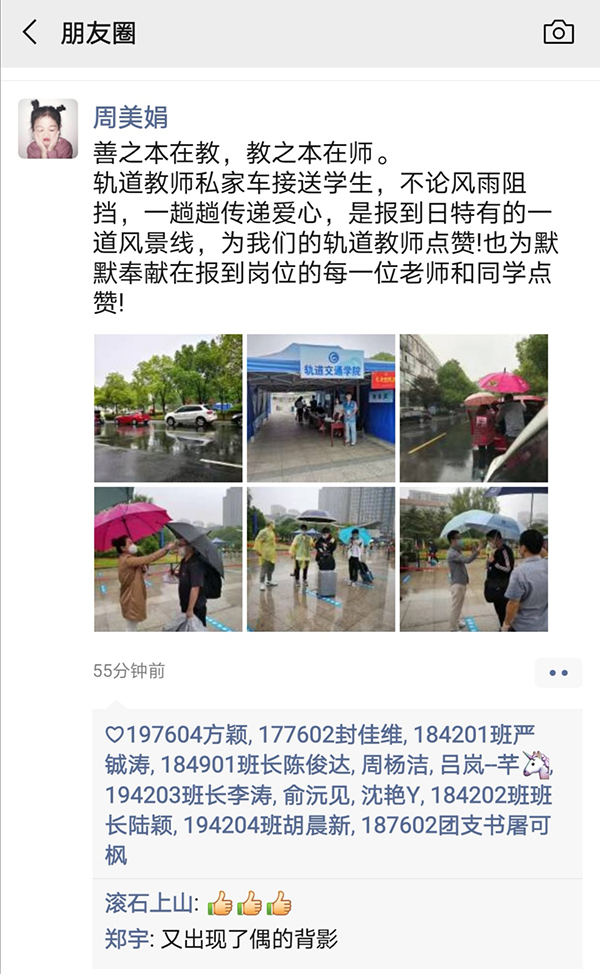The image size is (600, 974).
Task: Open the photo of cars in rain
Action: pyautogui.click(x=168, y=408)
